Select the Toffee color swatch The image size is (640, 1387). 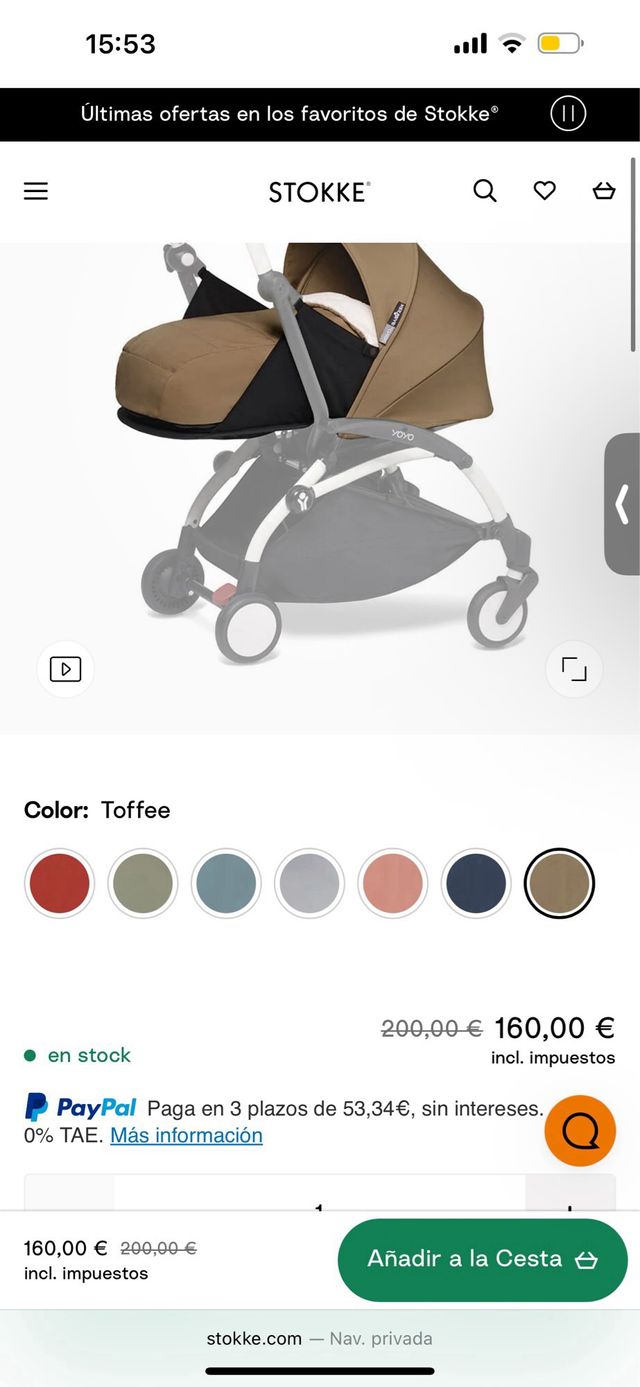click(559, 884)
